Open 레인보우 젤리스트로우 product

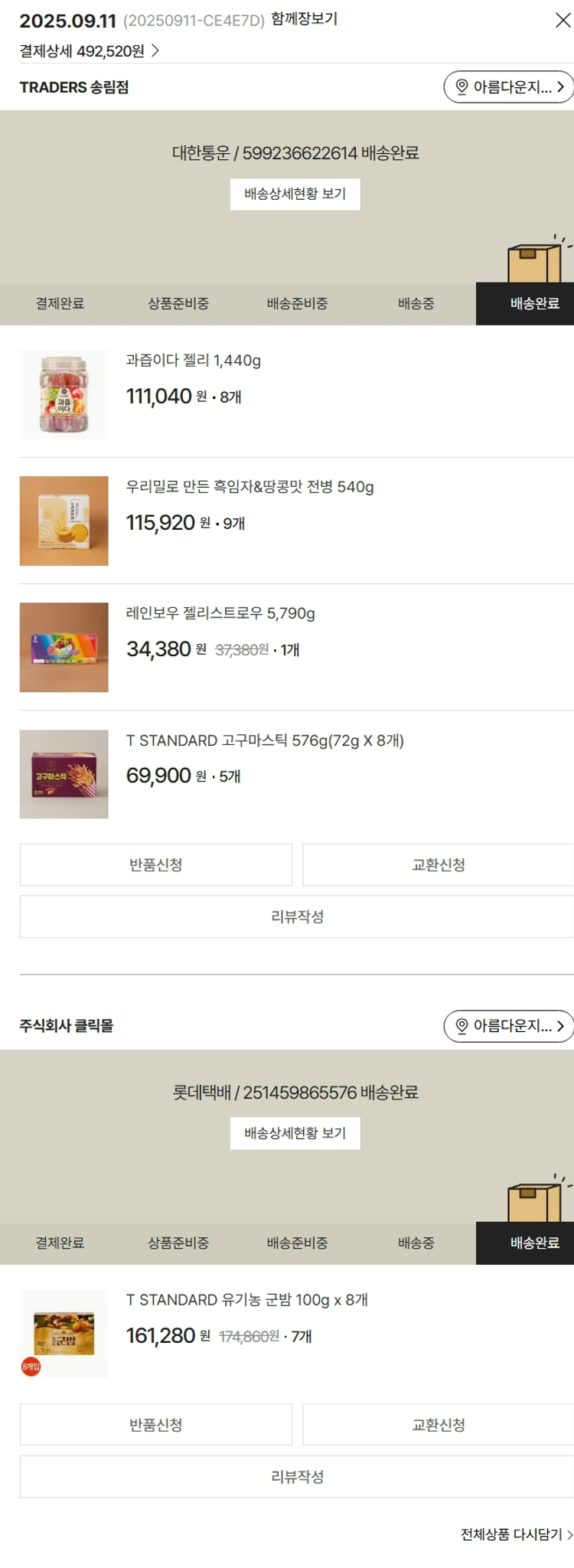(220, 613)
